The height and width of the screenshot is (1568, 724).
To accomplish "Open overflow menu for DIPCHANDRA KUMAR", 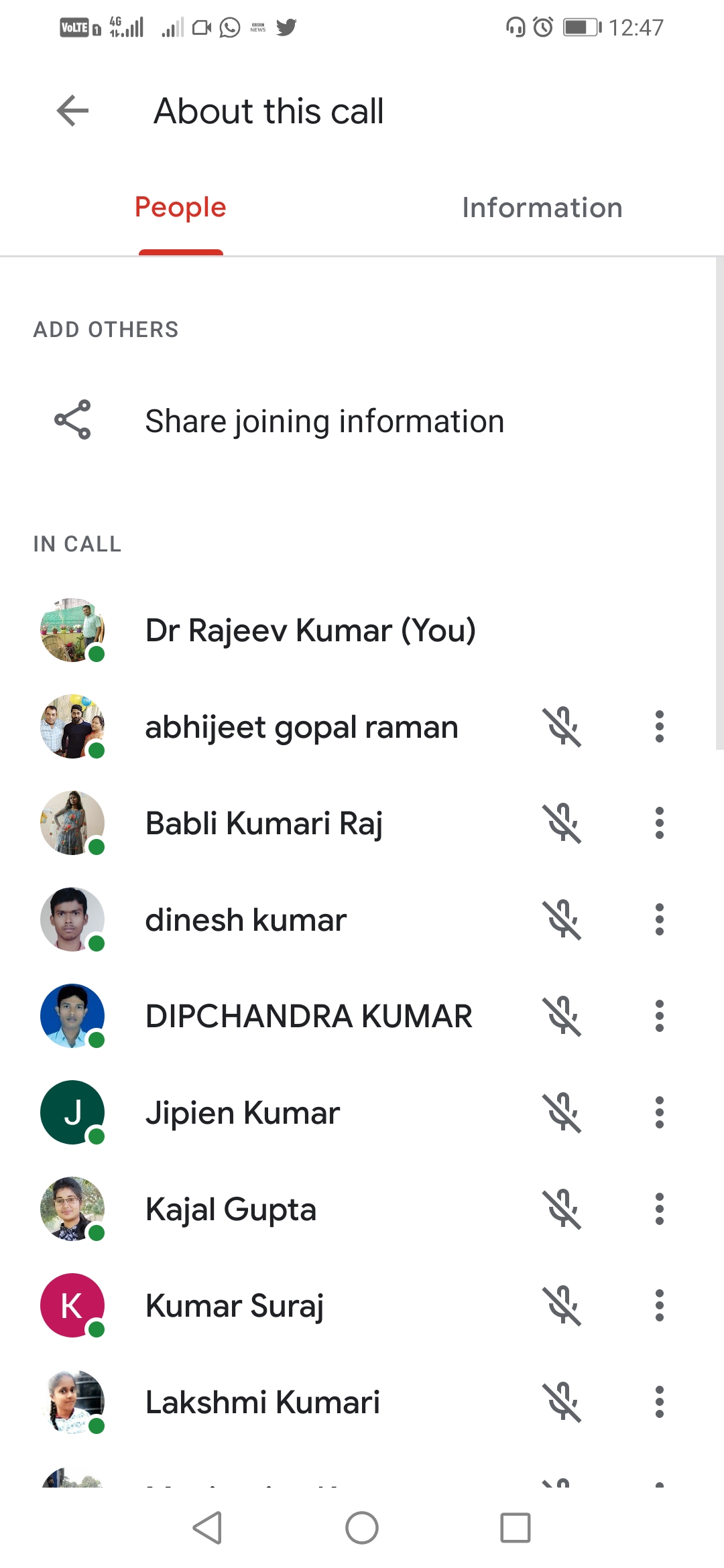I will pyautogui.click(x=660, y=1017).
